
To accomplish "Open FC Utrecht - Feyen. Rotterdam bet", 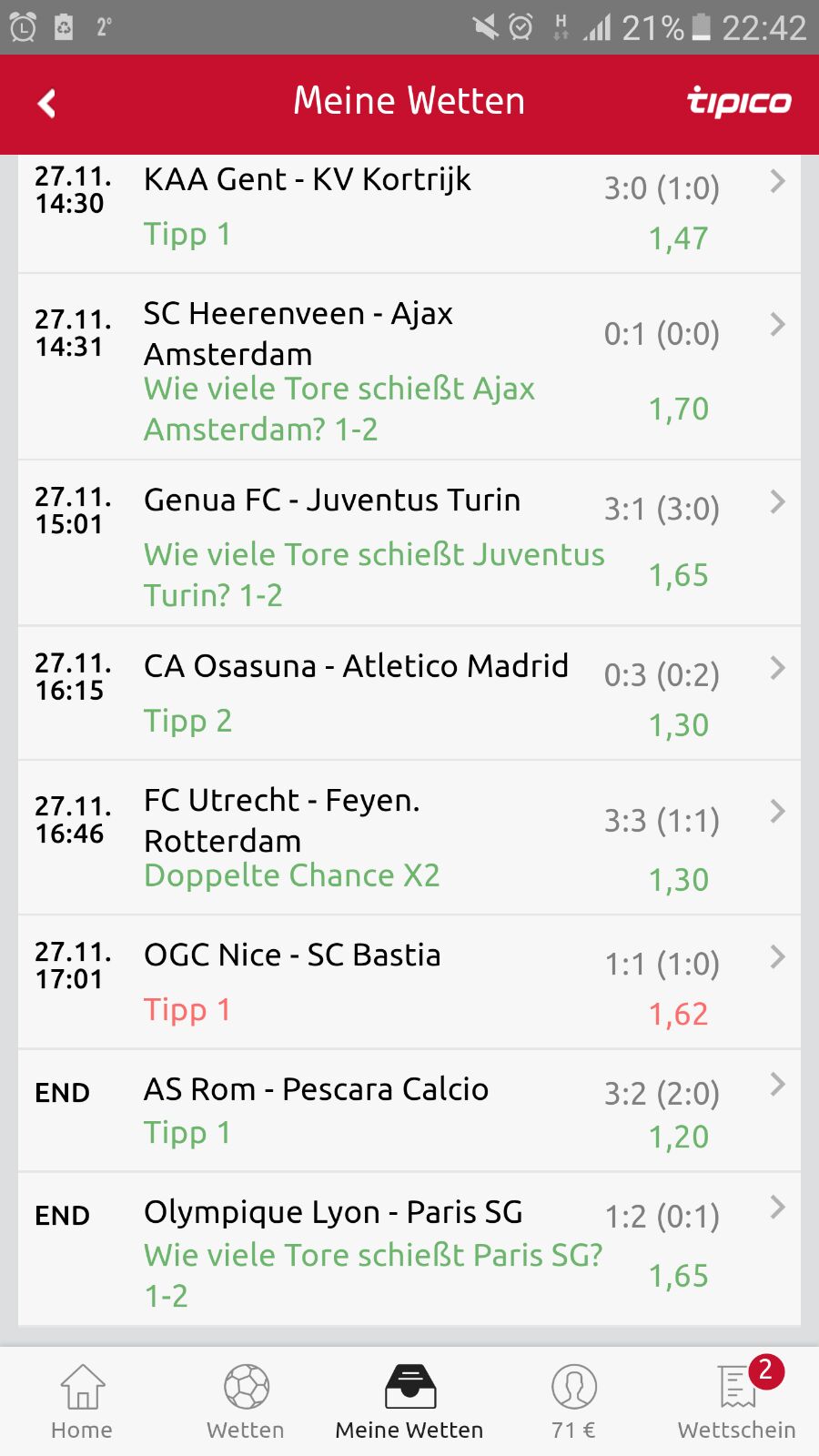I will pos(409,837).
